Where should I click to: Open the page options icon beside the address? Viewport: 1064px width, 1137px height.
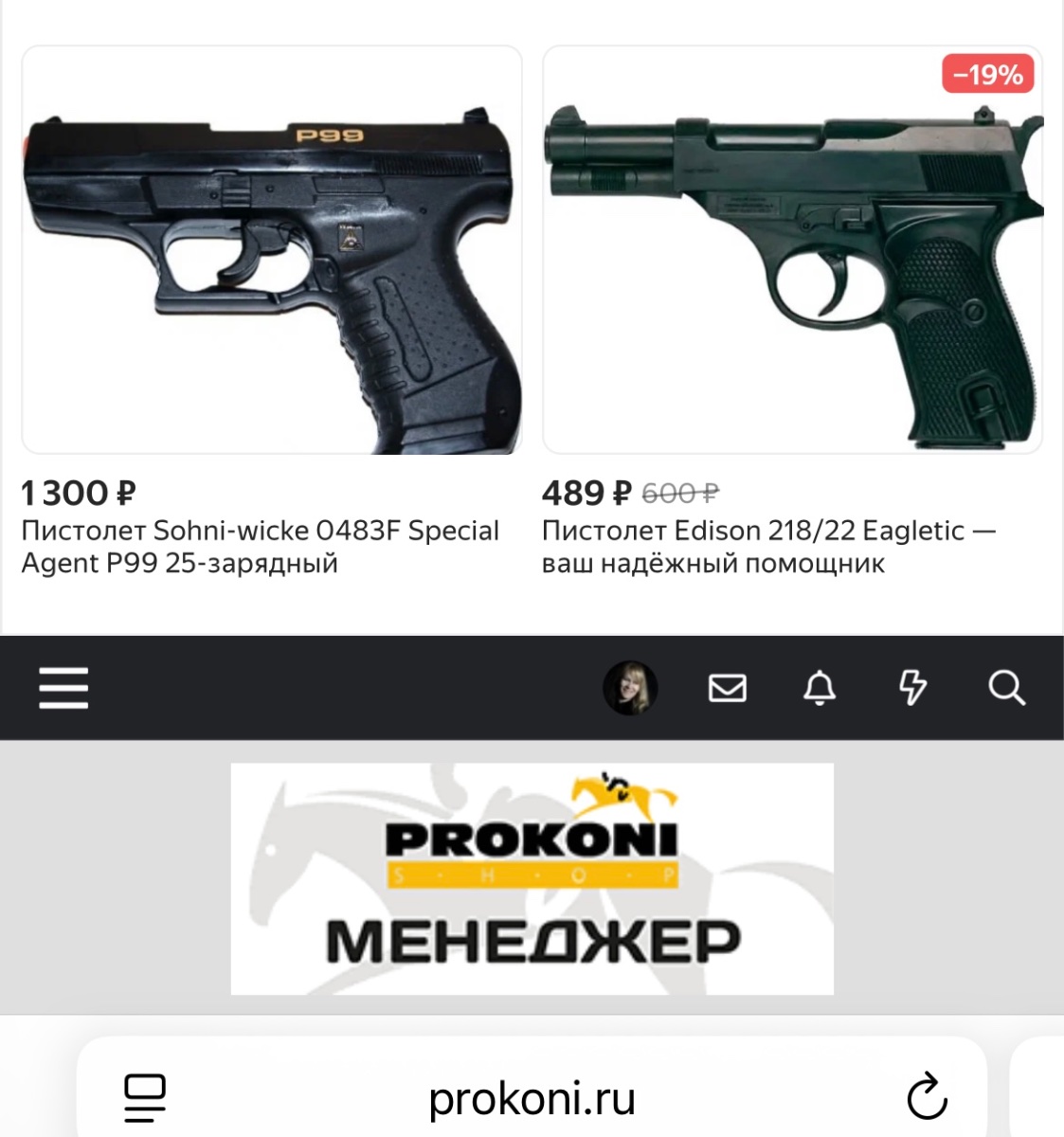145,1097
